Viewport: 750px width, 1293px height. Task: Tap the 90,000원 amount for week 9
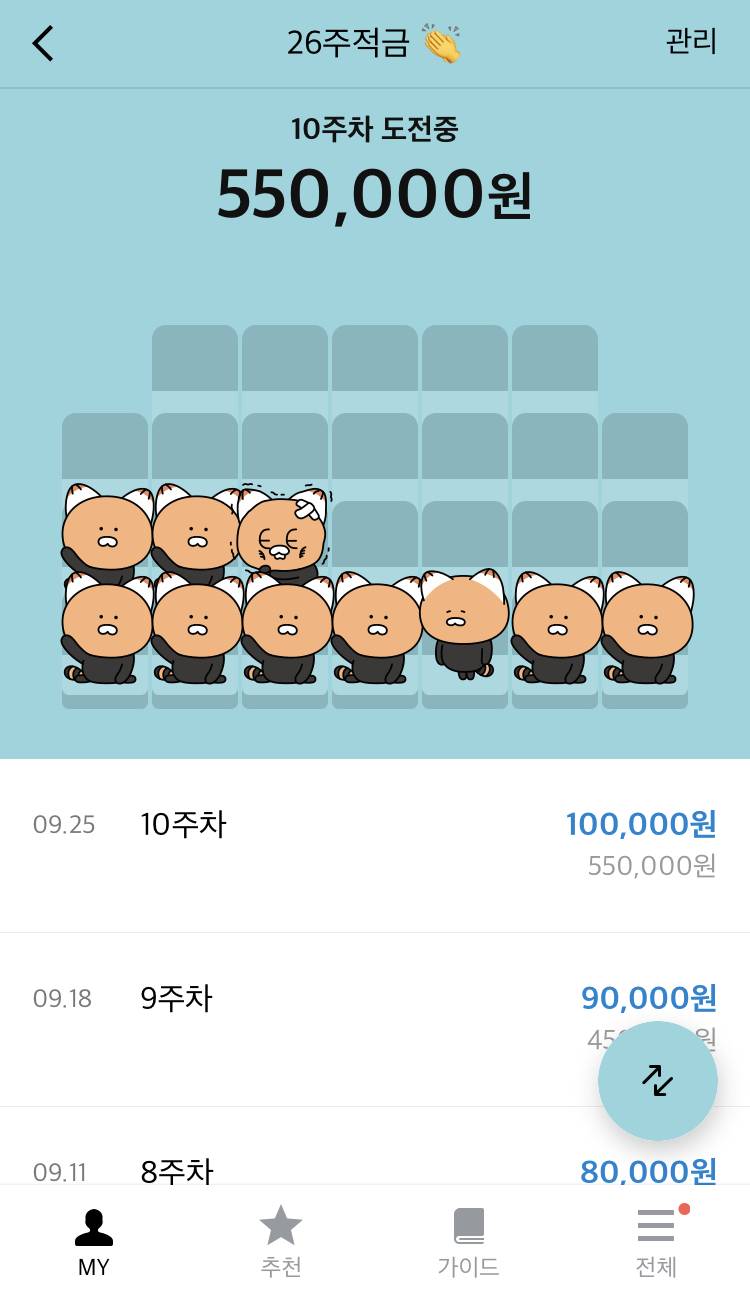point(648,997)
